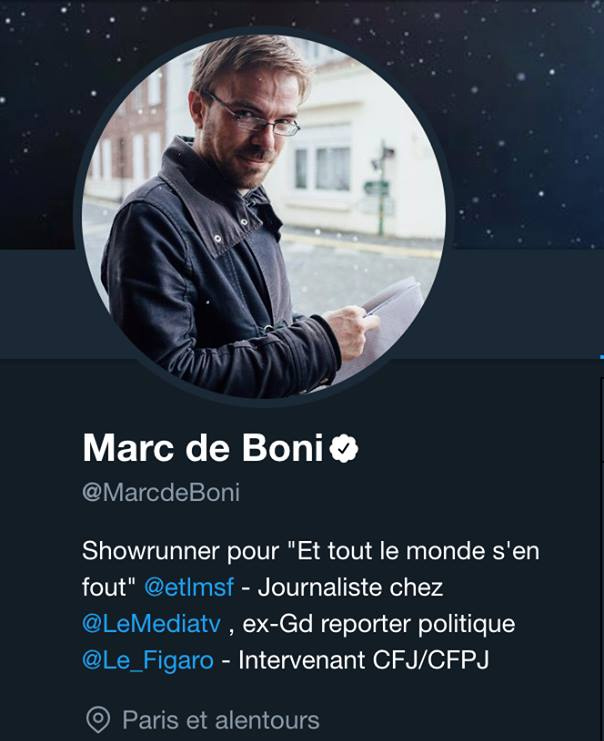This screenshot has height=741, width=604.
Task: Visit the @LeMediatv profile link
Action: tap(151, 624)
